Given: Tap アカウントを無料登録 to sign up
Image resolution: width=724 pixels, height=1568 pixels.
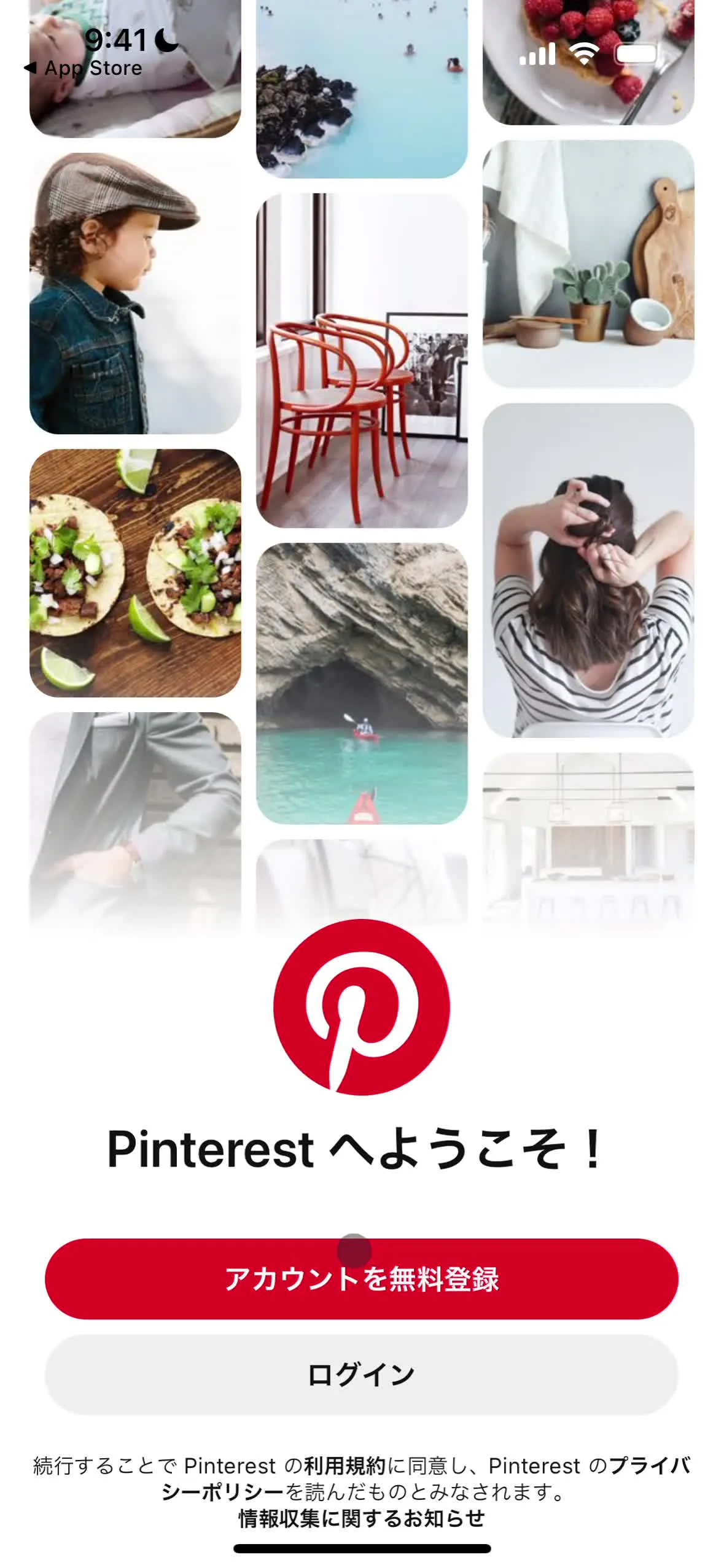Looking at the screenshot, I should (361, 1279).
